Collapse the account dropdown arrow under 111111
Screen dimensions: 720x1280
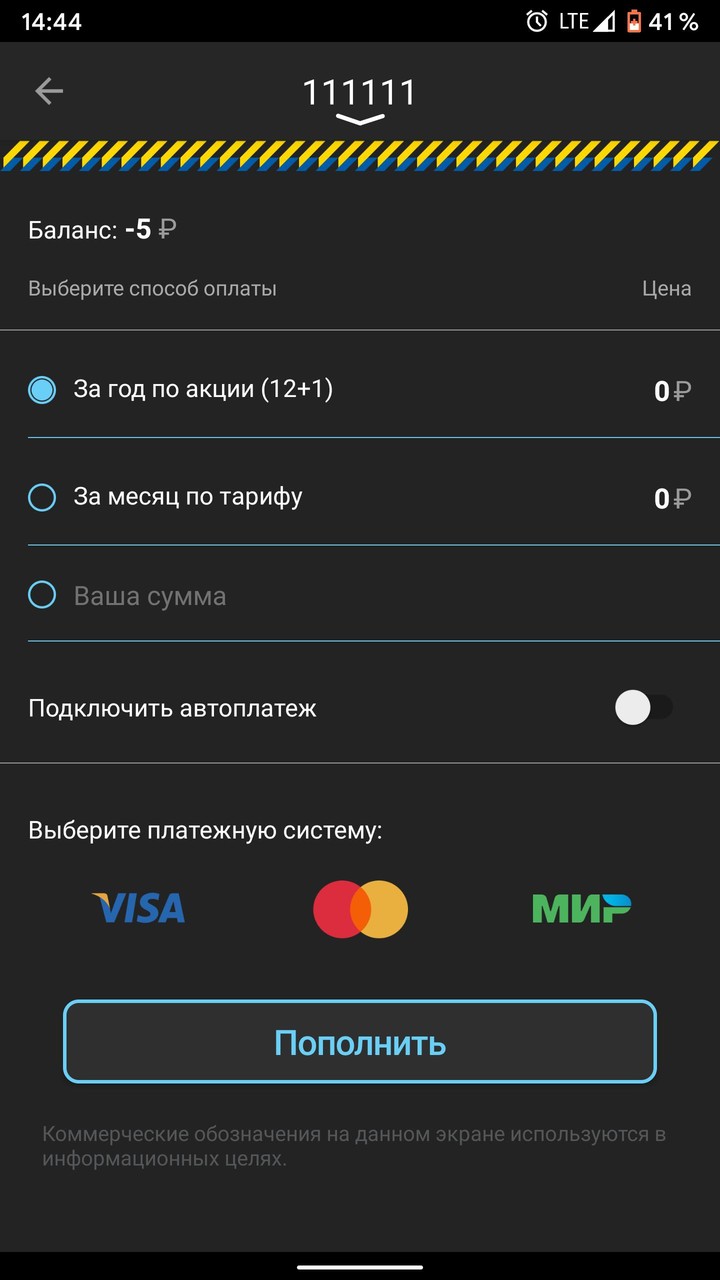click(x=359, y=117)
